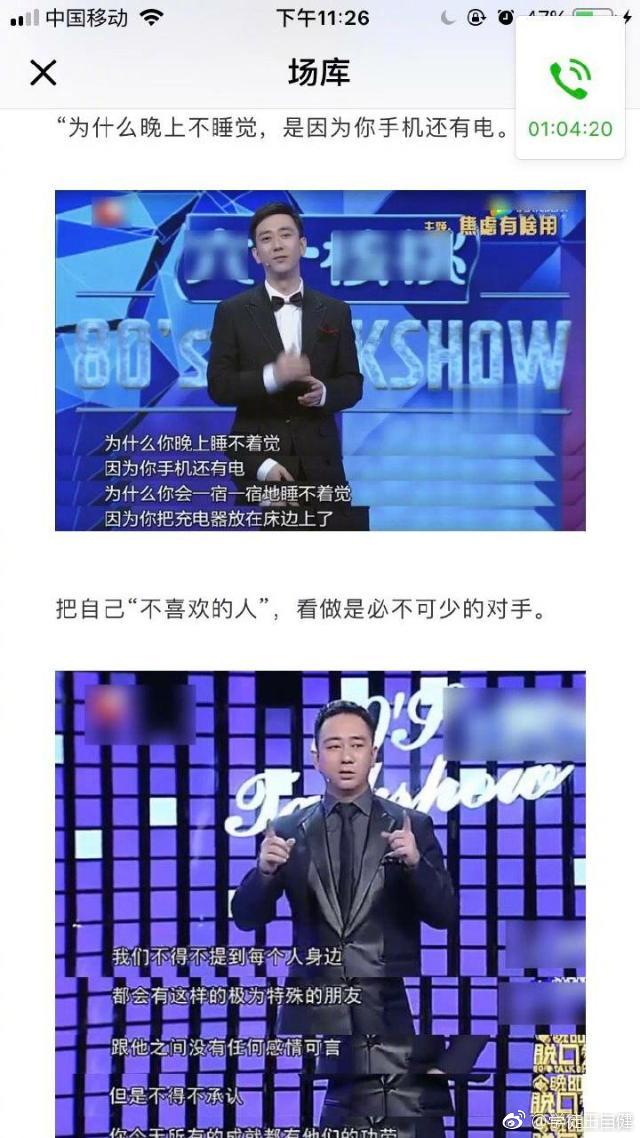The image size is (640, 1138).
Task: Open the purple-stage talk show image
Action: [x=320, y=900]
